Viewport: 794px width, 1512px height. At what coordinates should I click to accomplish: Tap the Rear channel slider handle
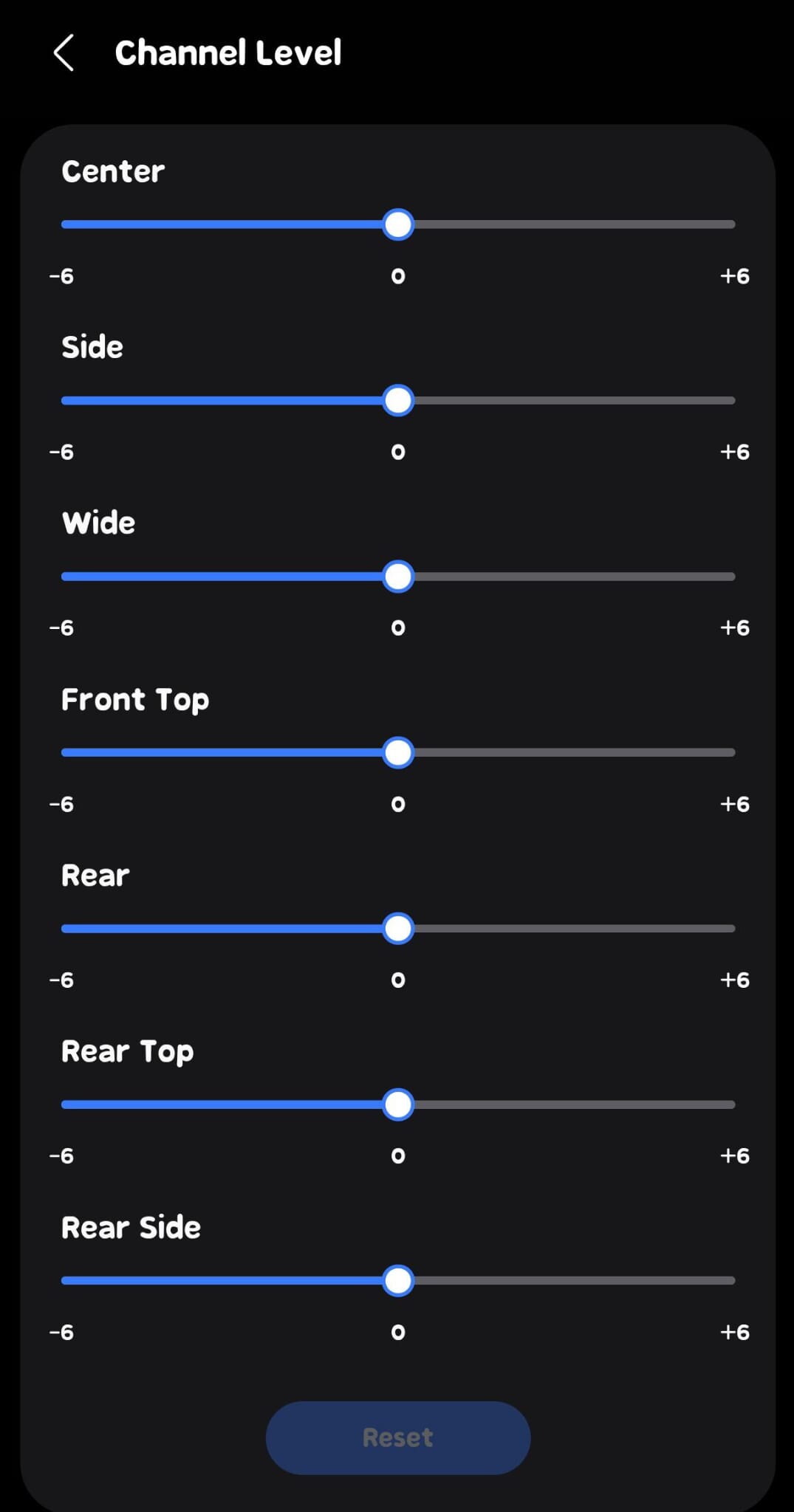[x=398, y=929]
